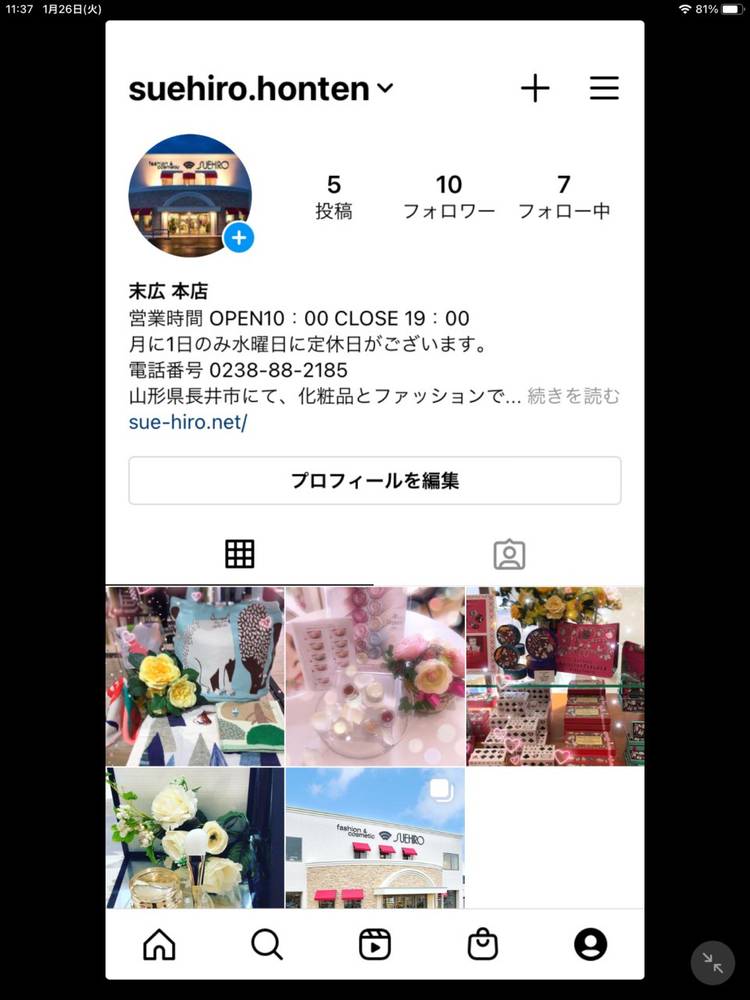Add a story via profile picture plus
This screenshot has height=1000, width=750.
coord(238,238)
